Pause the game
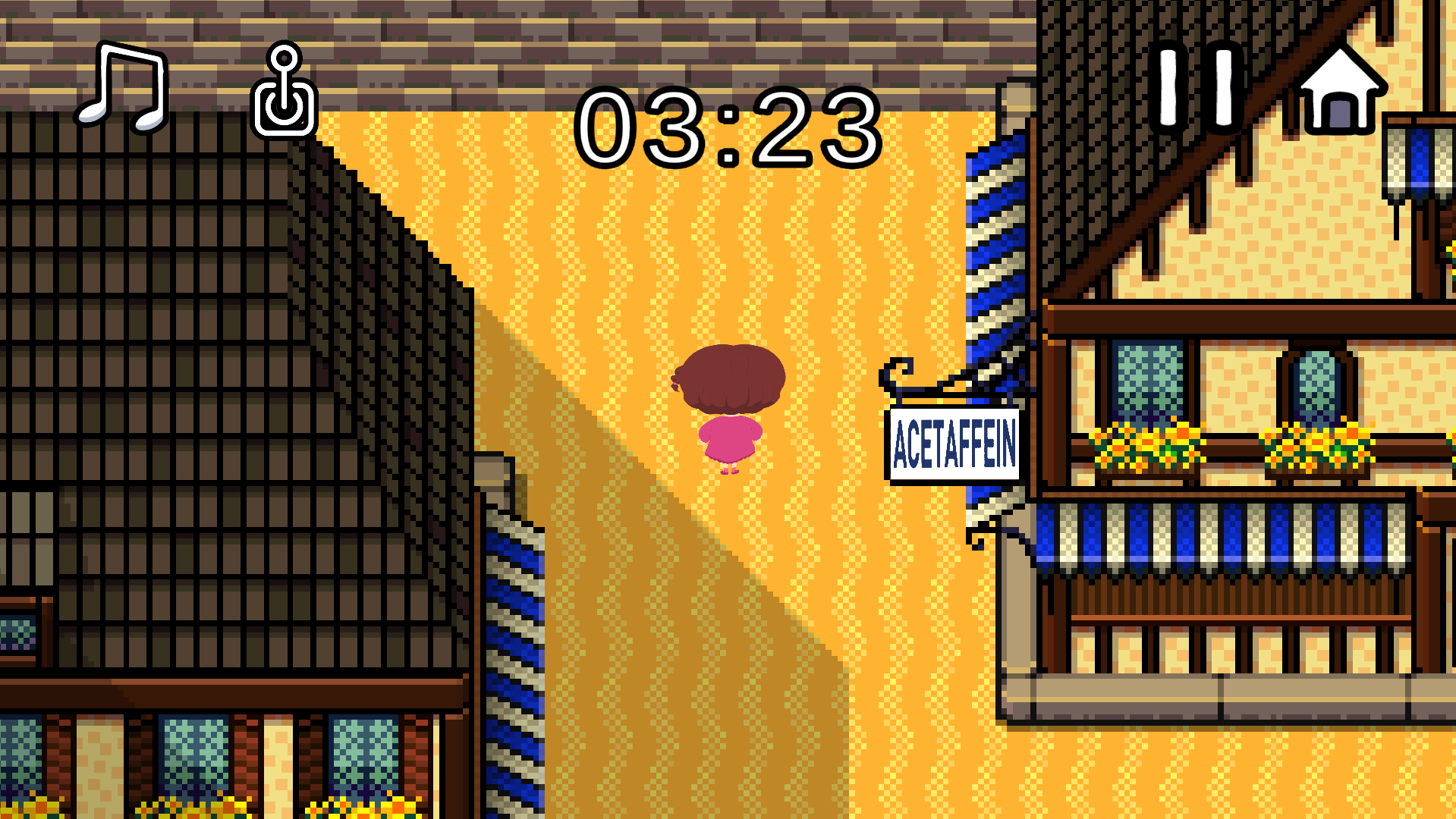 [x=1195, y=88]
